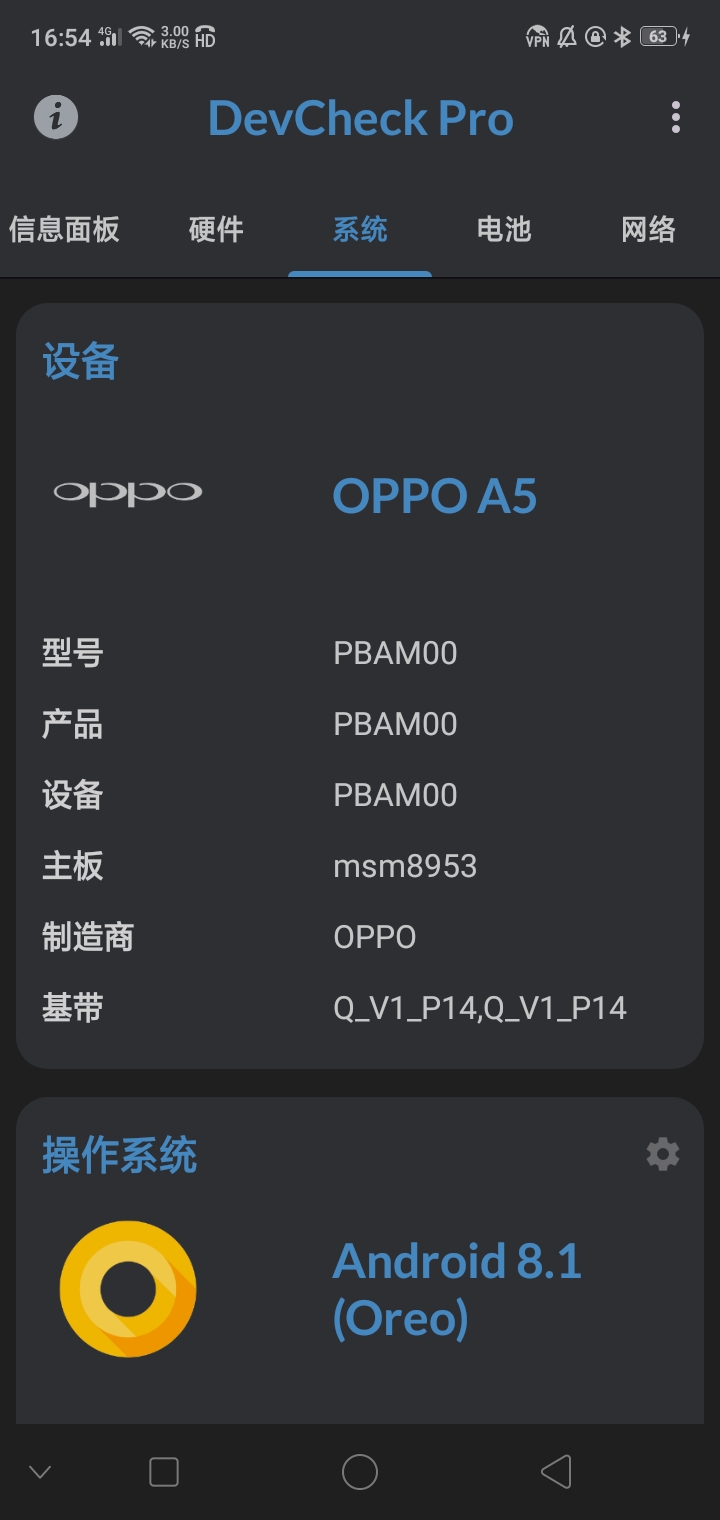Open the 网络 tab
720x1520 pixels.
tap(648, 229)
